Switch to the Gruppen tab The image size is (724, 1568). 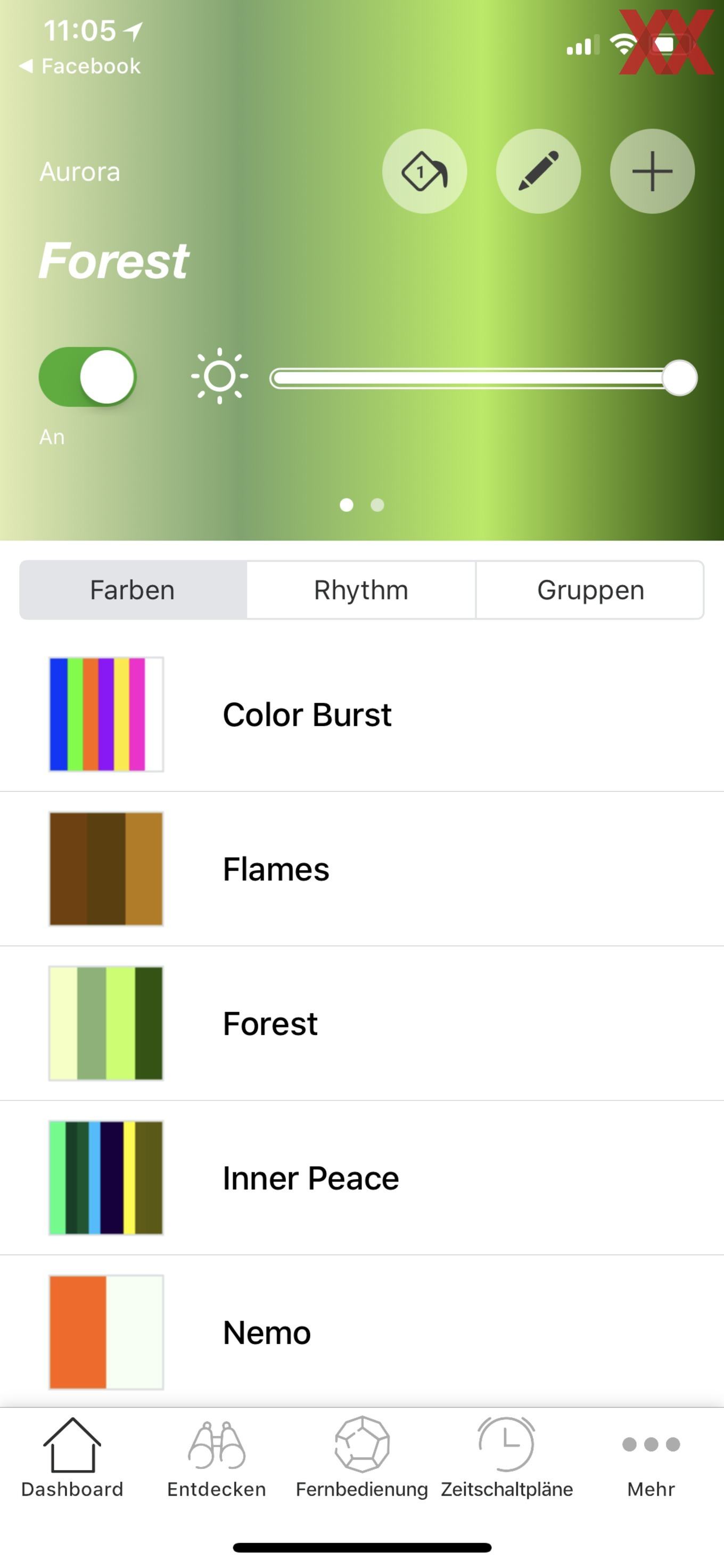(590, 590)
